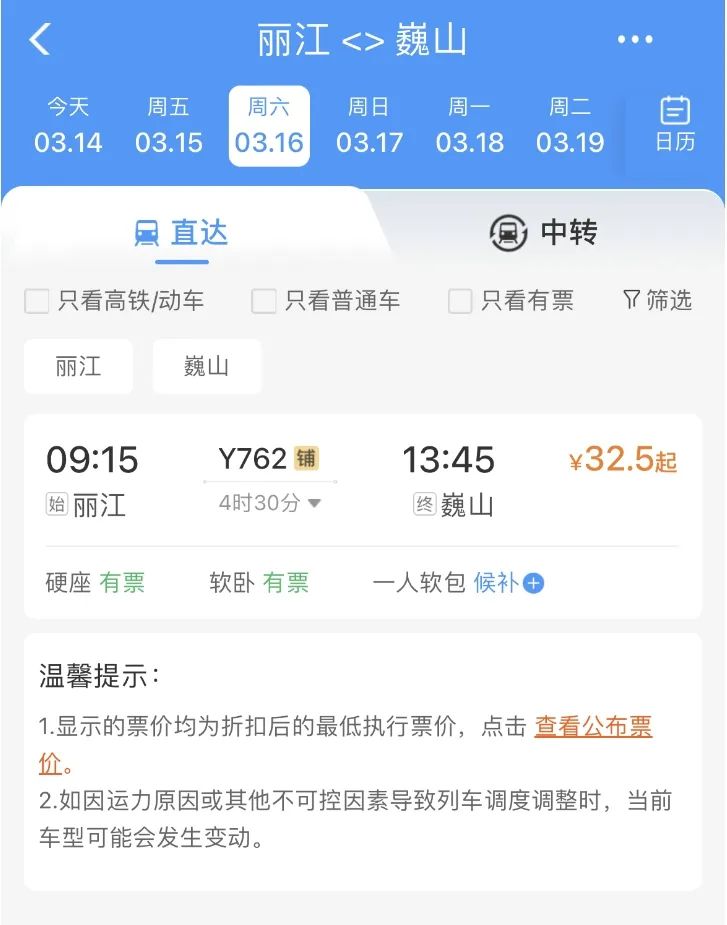727x925 pixels.
Task: Check 只看普通车 filter box
Action: point(264,301)
